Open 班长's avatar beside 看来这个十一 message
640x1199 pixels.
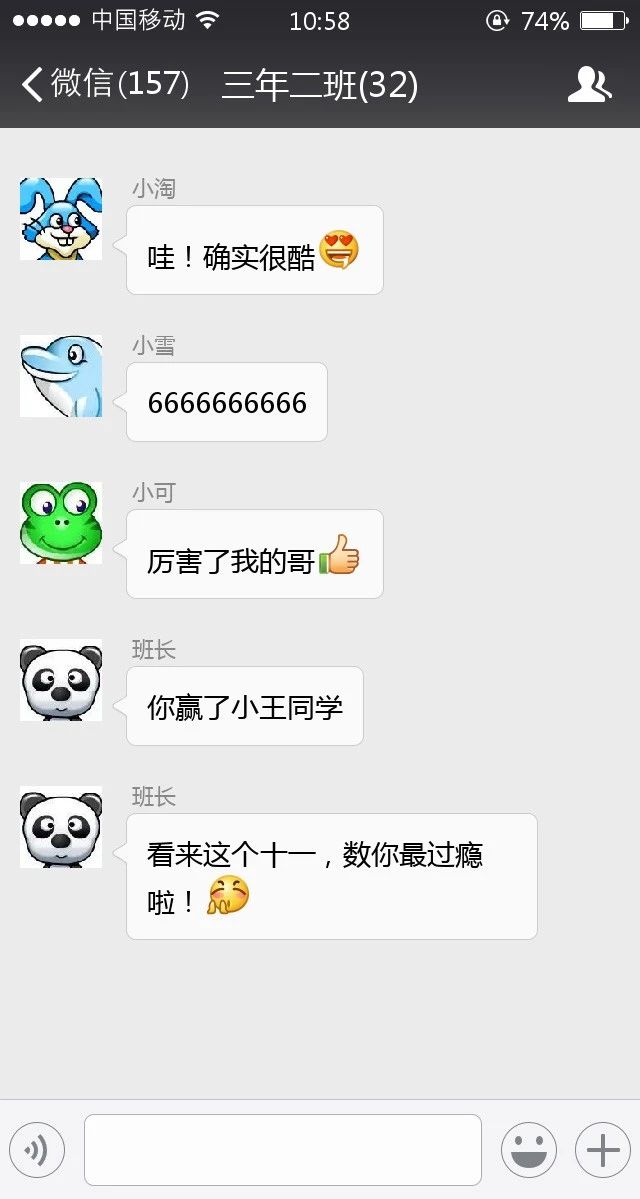pyautogui.click(x=61, y=827)
